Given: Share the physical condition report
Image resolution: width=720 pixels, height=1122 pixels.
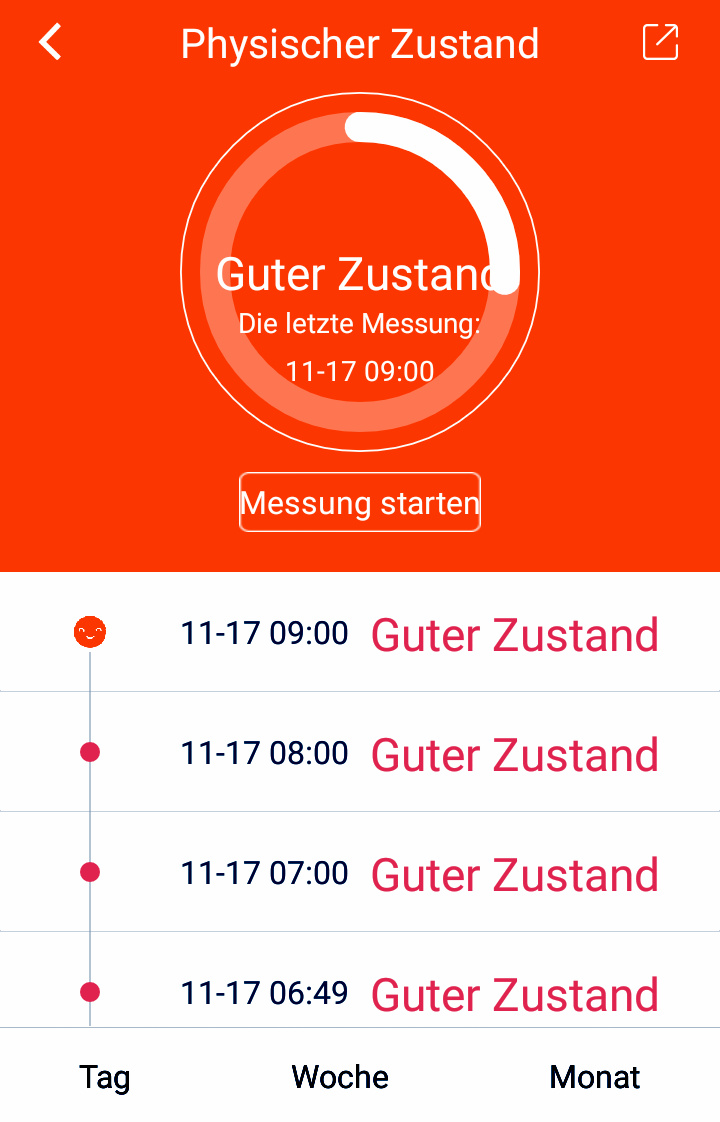Looking at the screenshot, I should 660,43.
